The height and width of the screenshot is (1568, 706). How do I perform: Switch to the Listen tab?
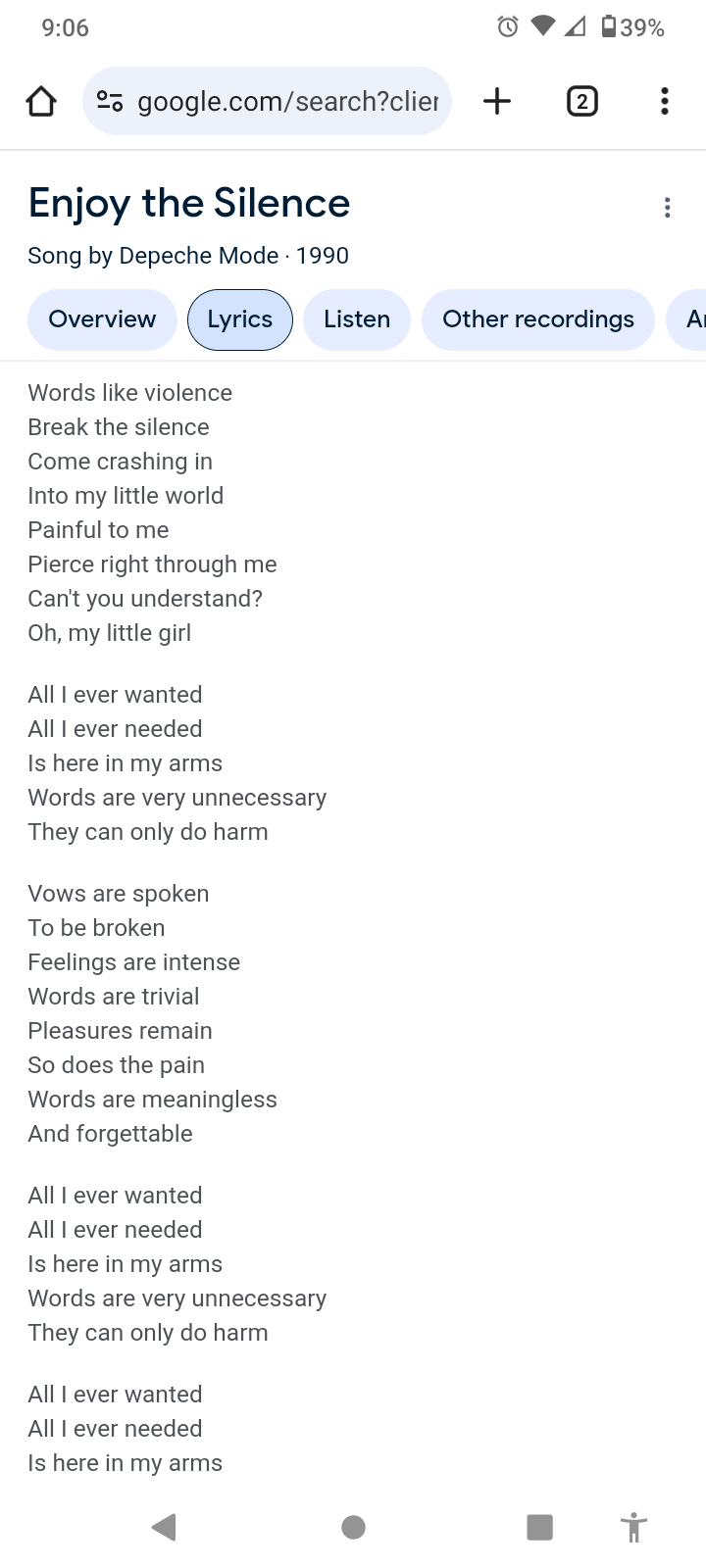coord(357,319)
